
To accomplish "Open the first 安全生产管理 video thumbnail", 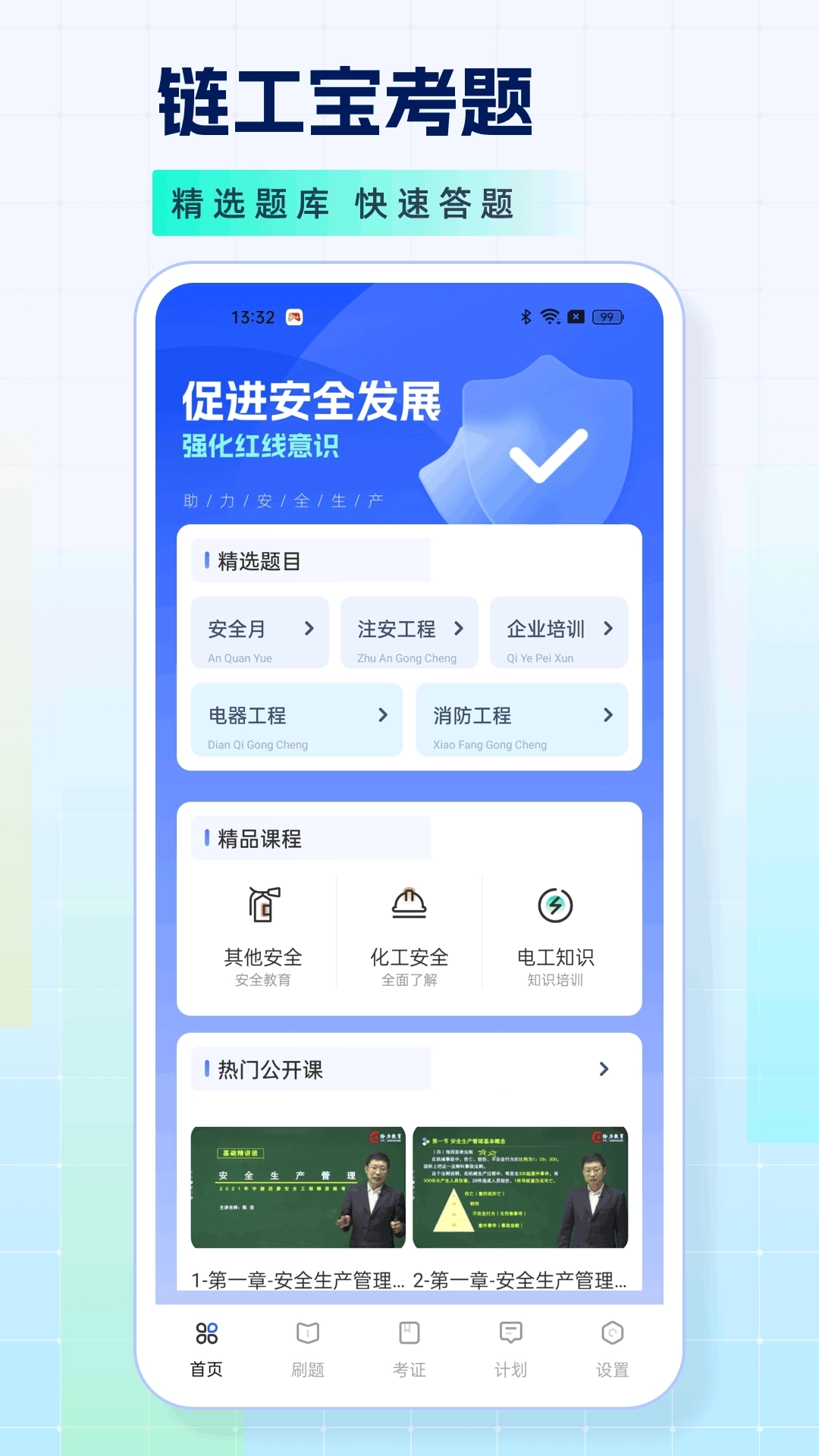I will point(298,1188).
